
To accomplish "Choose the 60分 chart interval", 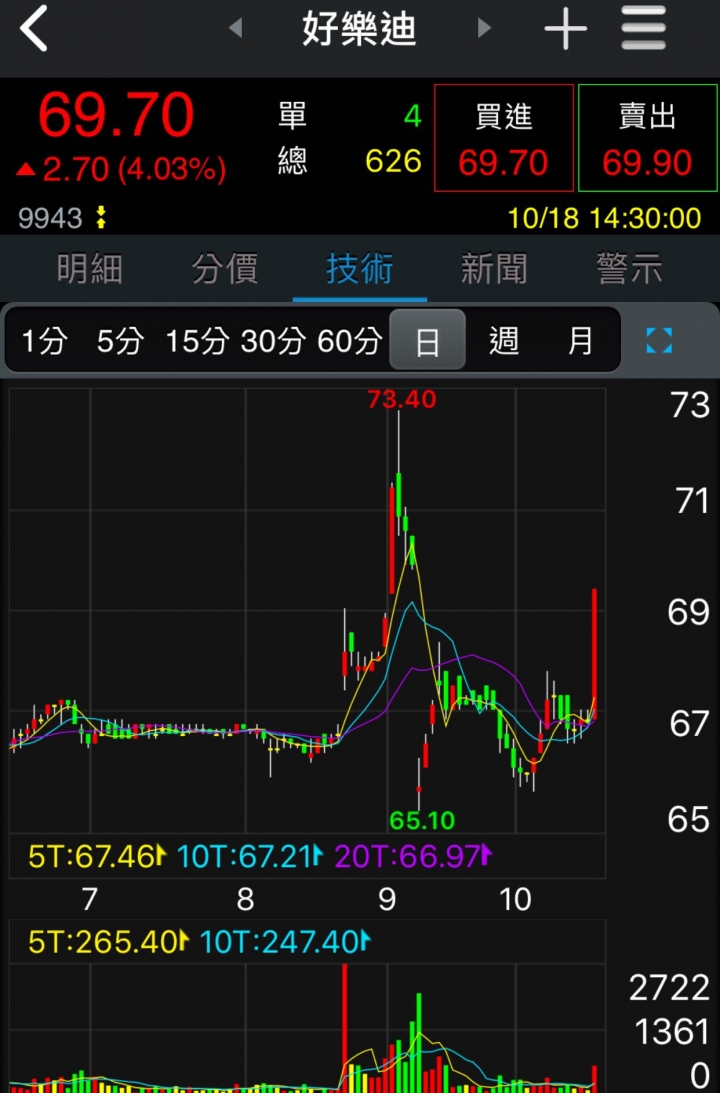I will click(x=349, y=342).
